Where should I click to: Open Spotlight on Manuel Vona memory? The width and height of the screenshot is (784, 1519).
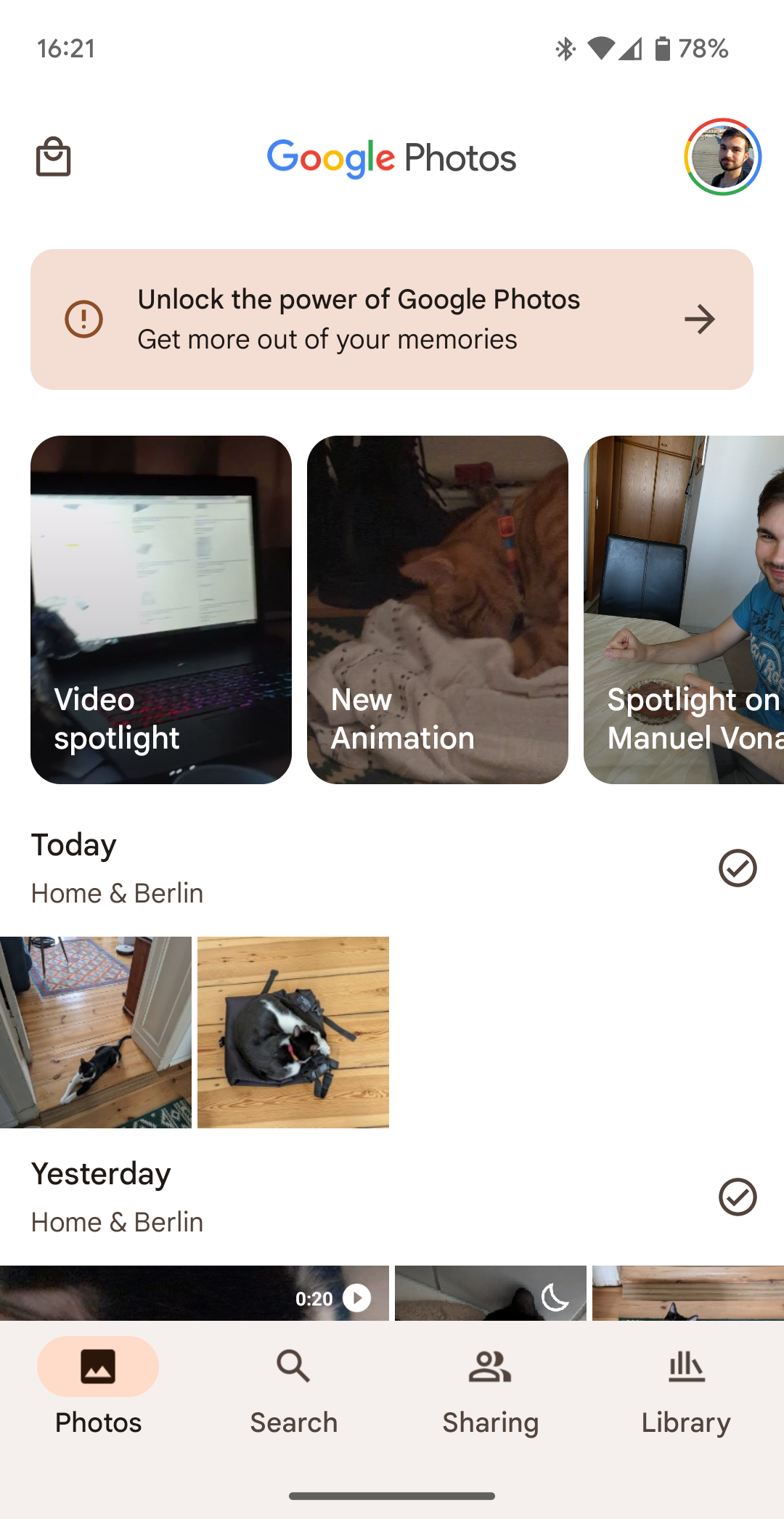pyautogui.click(x=682, y=610)
